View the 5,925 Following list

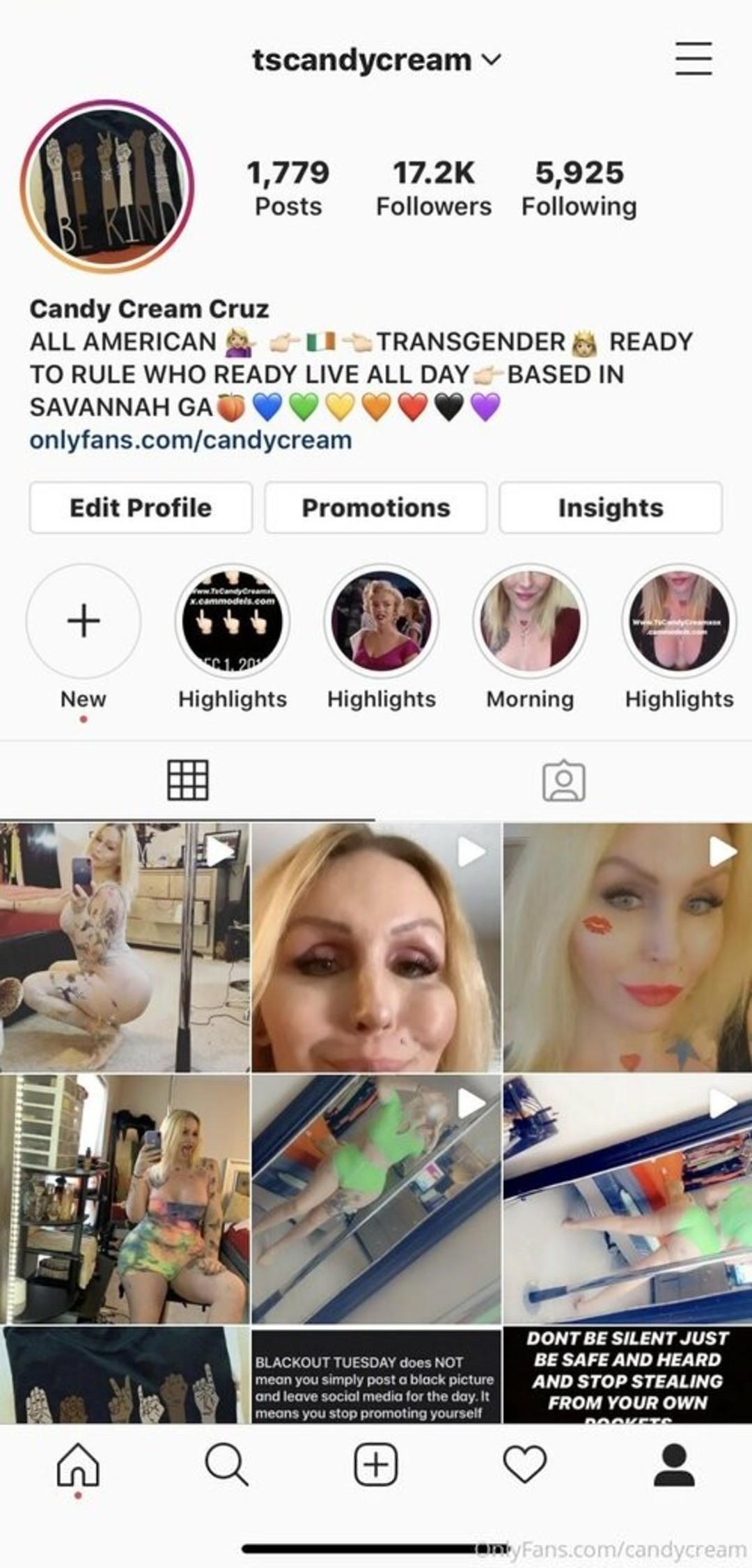point(579,188)
